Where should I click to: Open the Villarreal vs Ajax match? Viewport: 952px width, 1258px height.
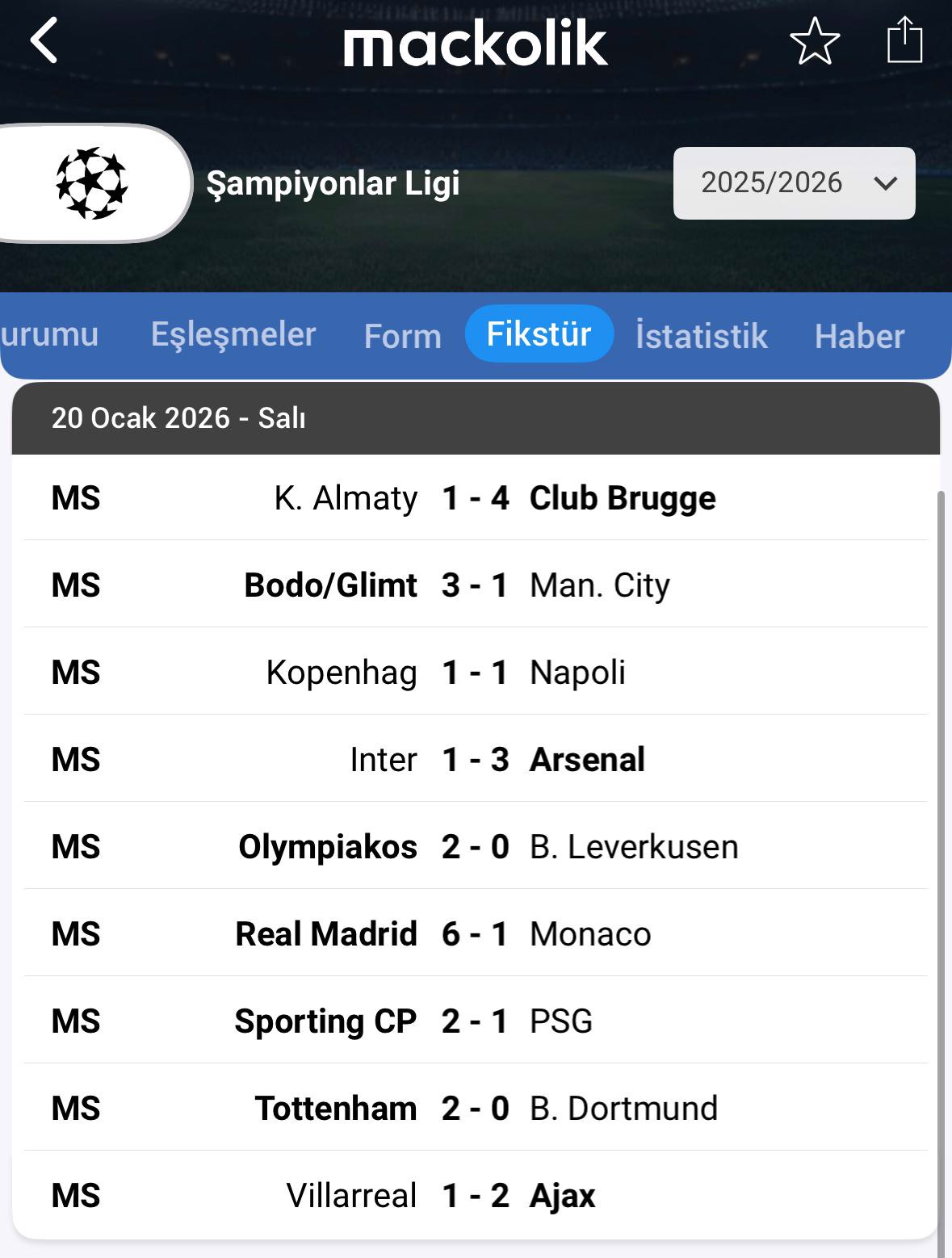pyautogui.click(x=476, y=1195)
